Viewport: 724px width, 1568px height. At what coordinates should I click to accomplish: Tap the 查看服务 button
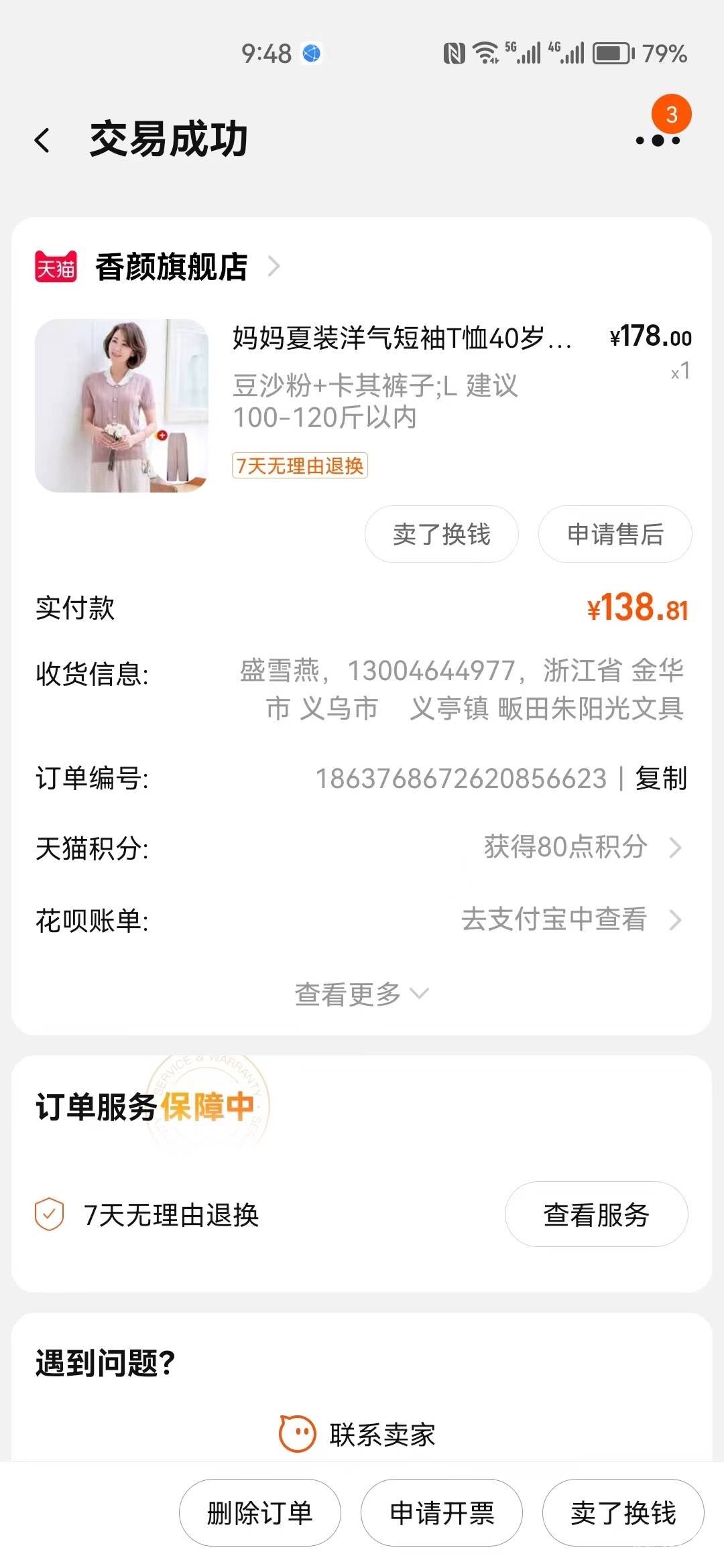(596, 1215)
